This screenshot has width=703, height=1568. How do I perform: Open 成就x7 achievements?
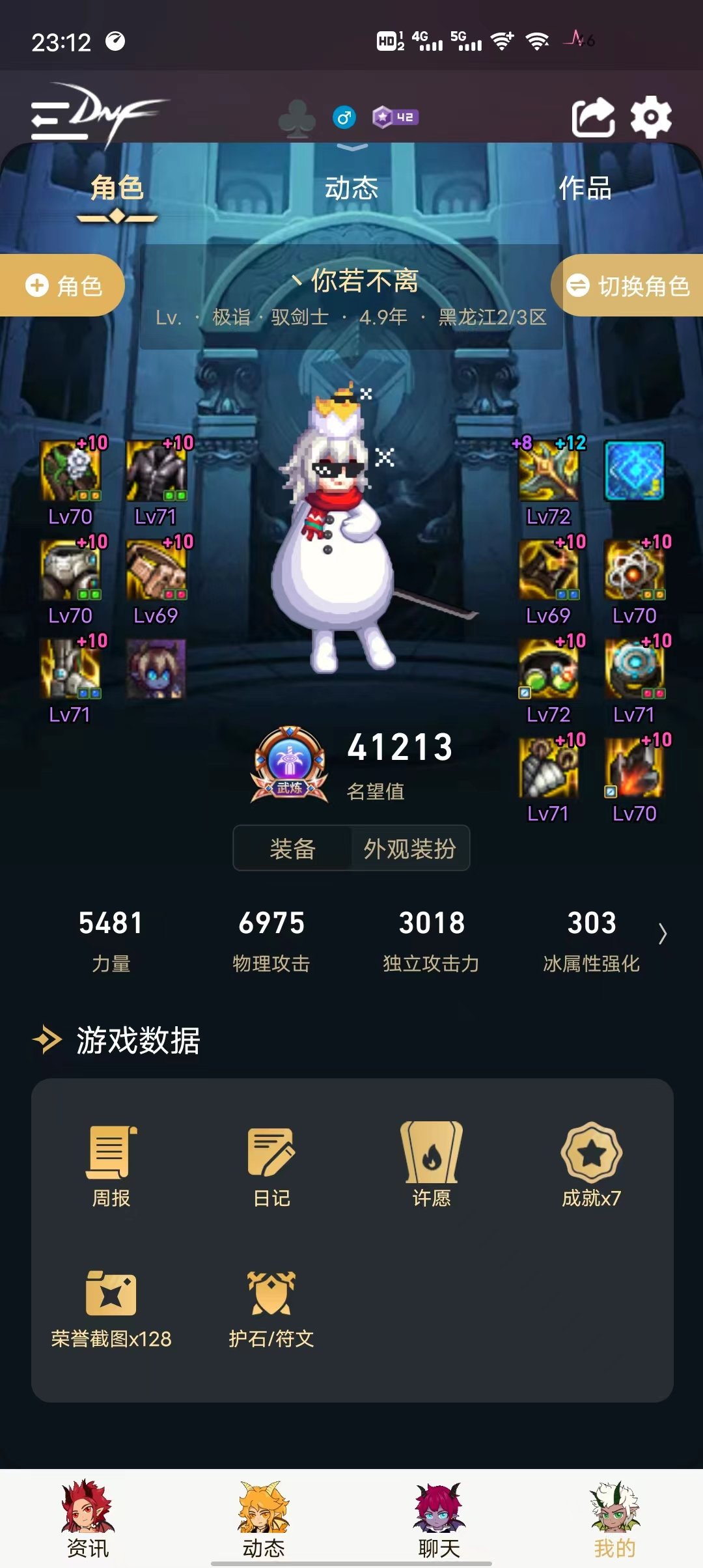591,1164
